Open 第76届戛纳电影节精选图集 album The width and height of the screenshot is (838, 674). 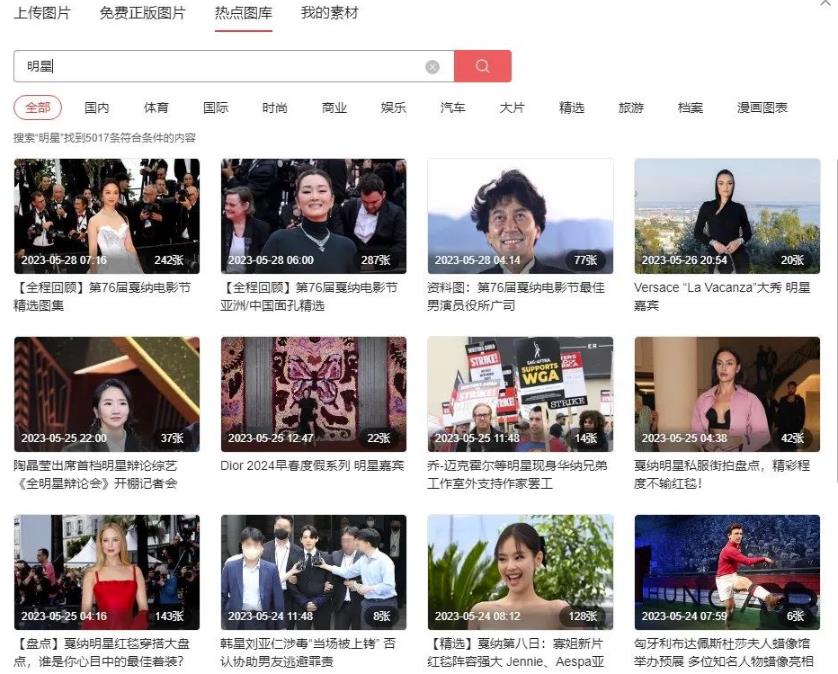(x=106, y=216)
